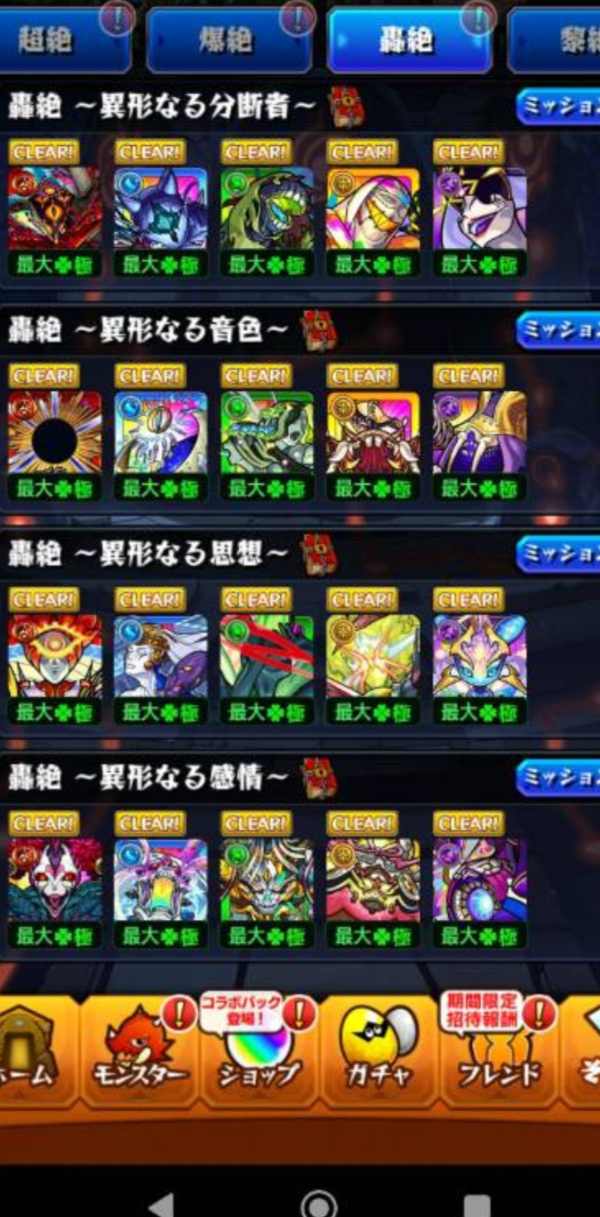
Task: Select the 轟絶 tab
Action: (x=408, y=41)
